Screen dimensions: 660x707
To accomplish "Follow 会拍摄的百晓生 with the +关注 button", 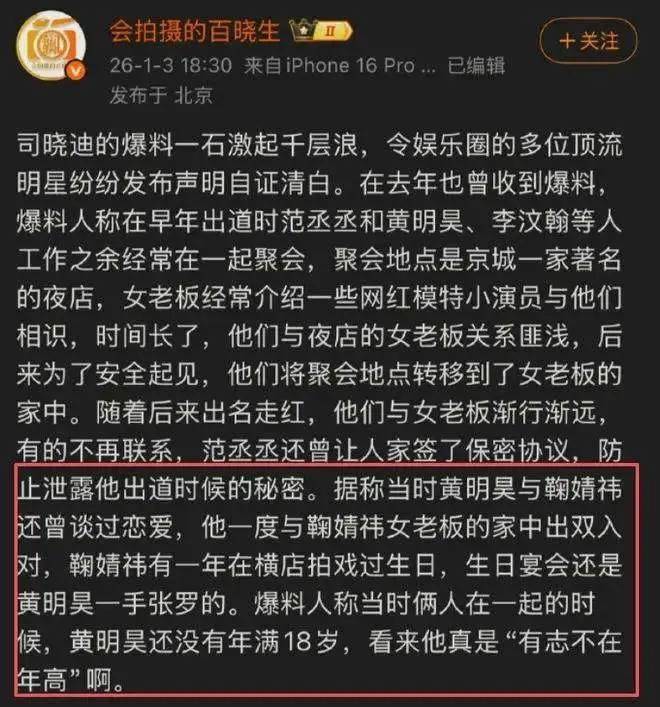I will coord(589,41).
